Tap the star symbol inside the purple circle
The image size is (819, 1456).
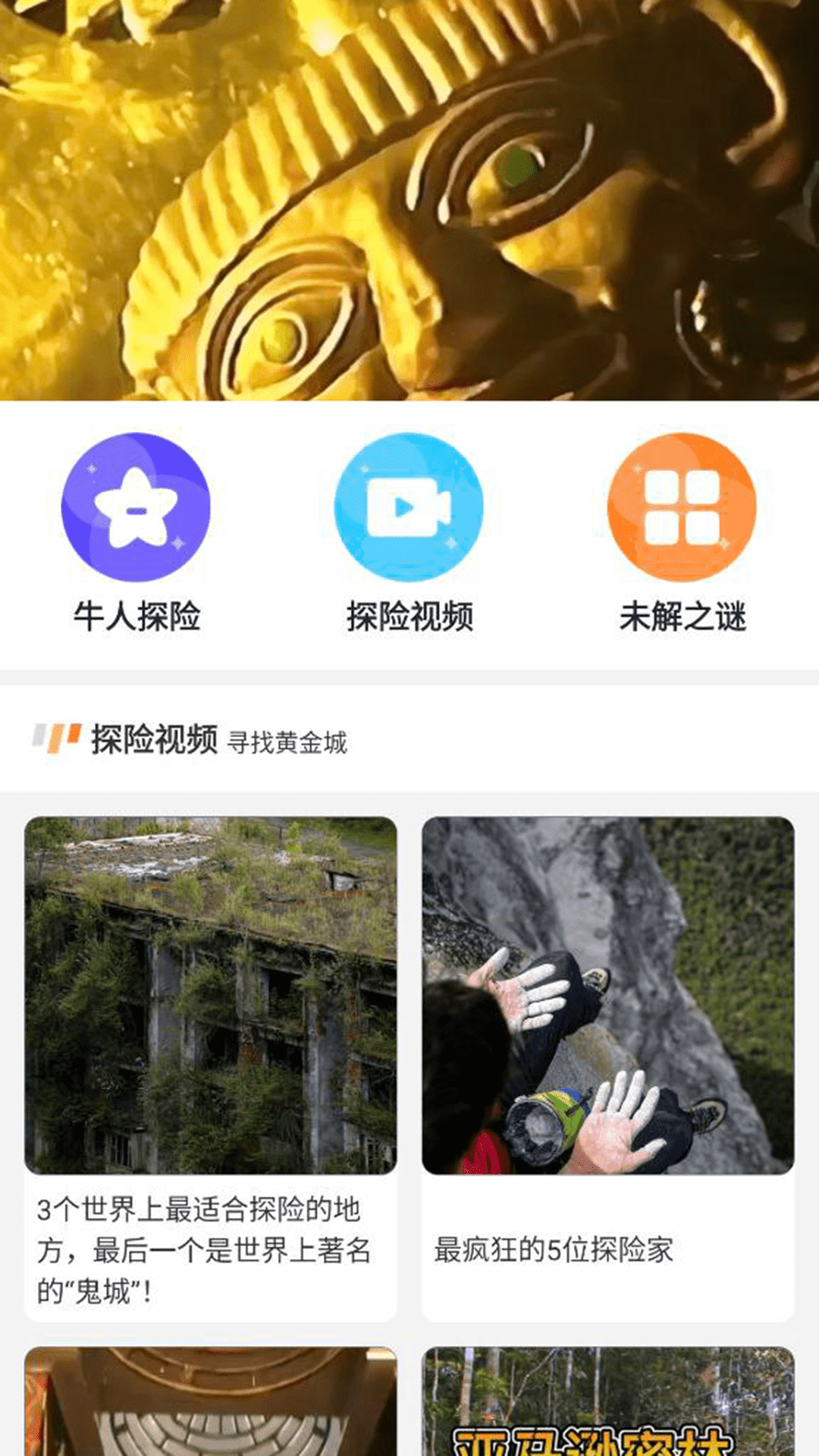click(x=136, y=510)
